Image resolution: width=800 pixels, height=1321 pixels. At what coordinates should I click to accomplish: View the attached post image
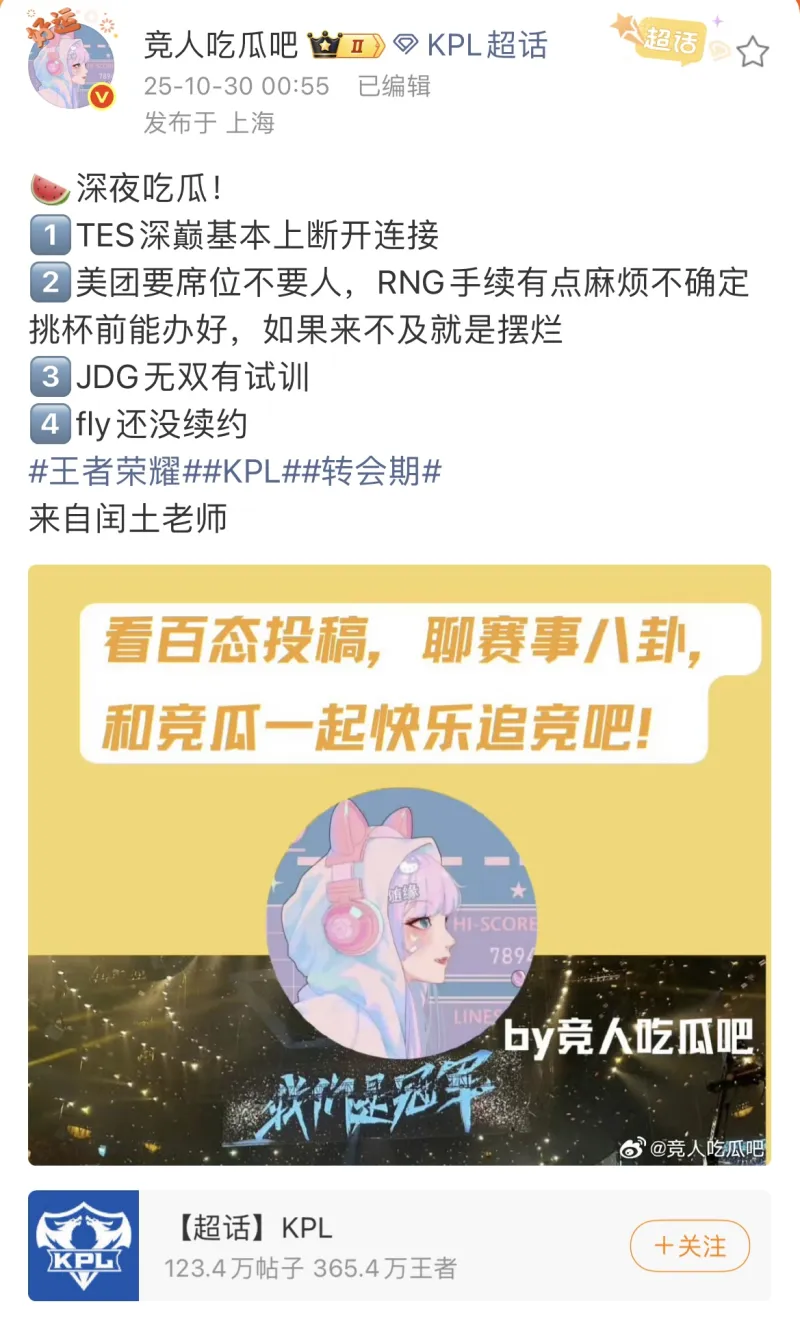pyautogui.click(x=399, y=865)
